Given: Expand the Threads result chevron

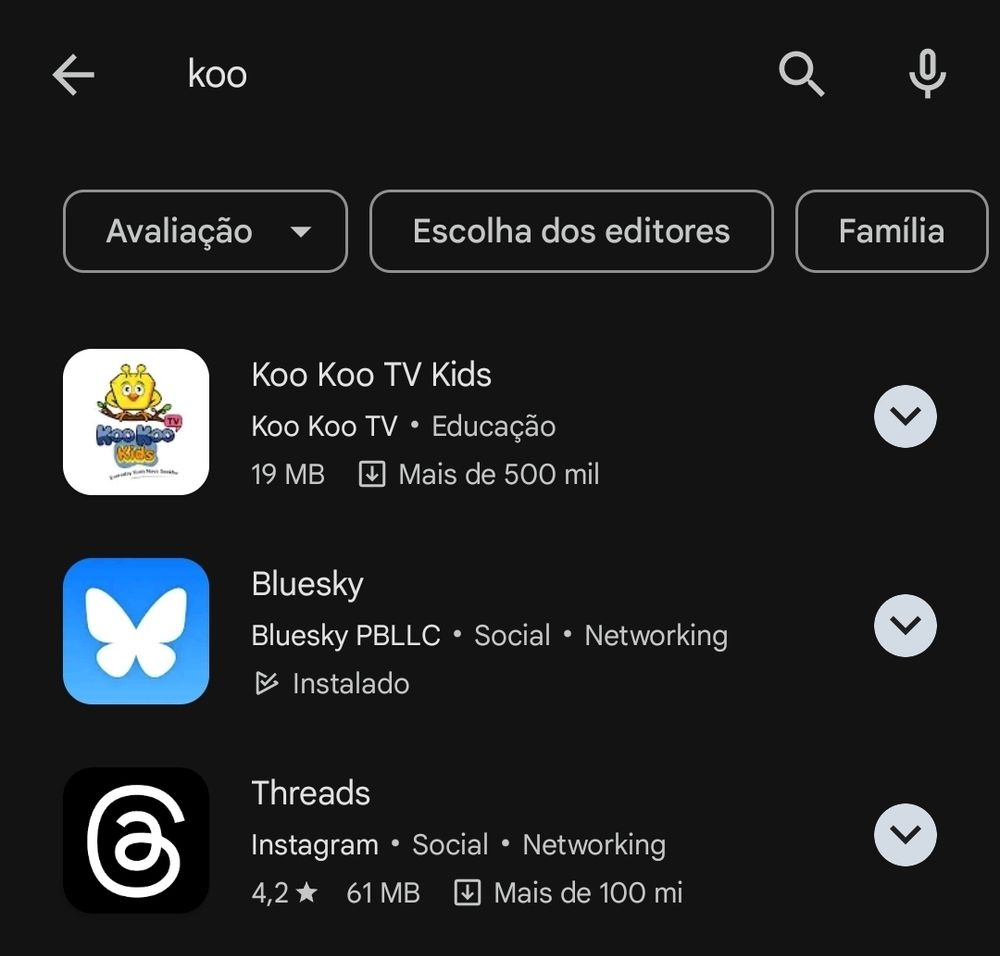Looking at the screenshot, I should (905, 835).
